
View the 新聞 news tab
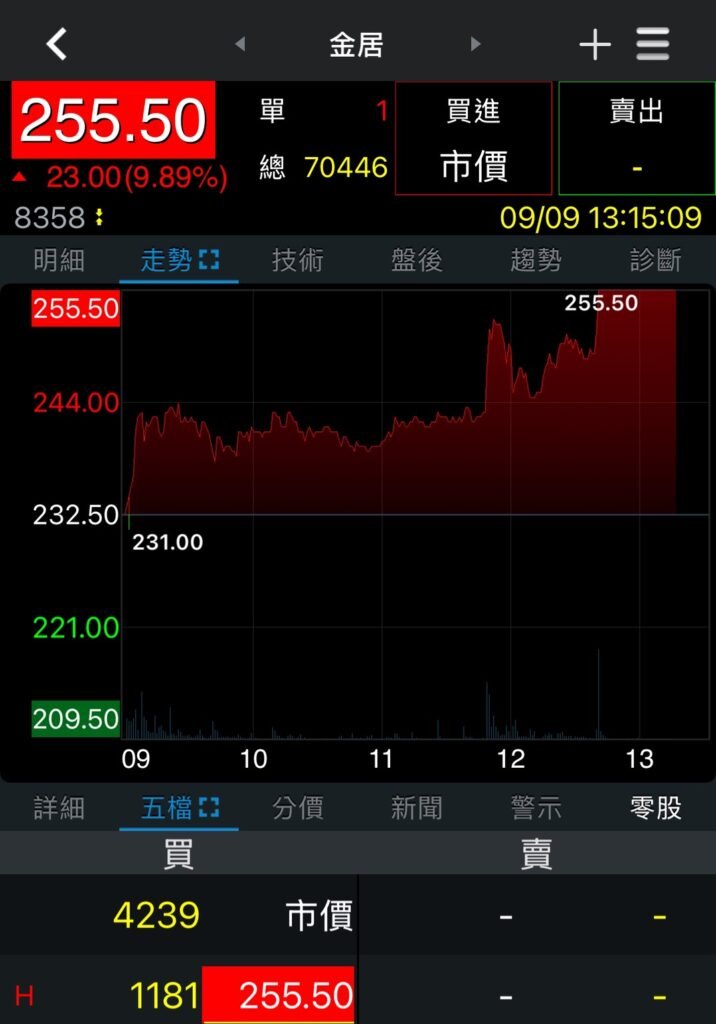[x=416, y=808]
